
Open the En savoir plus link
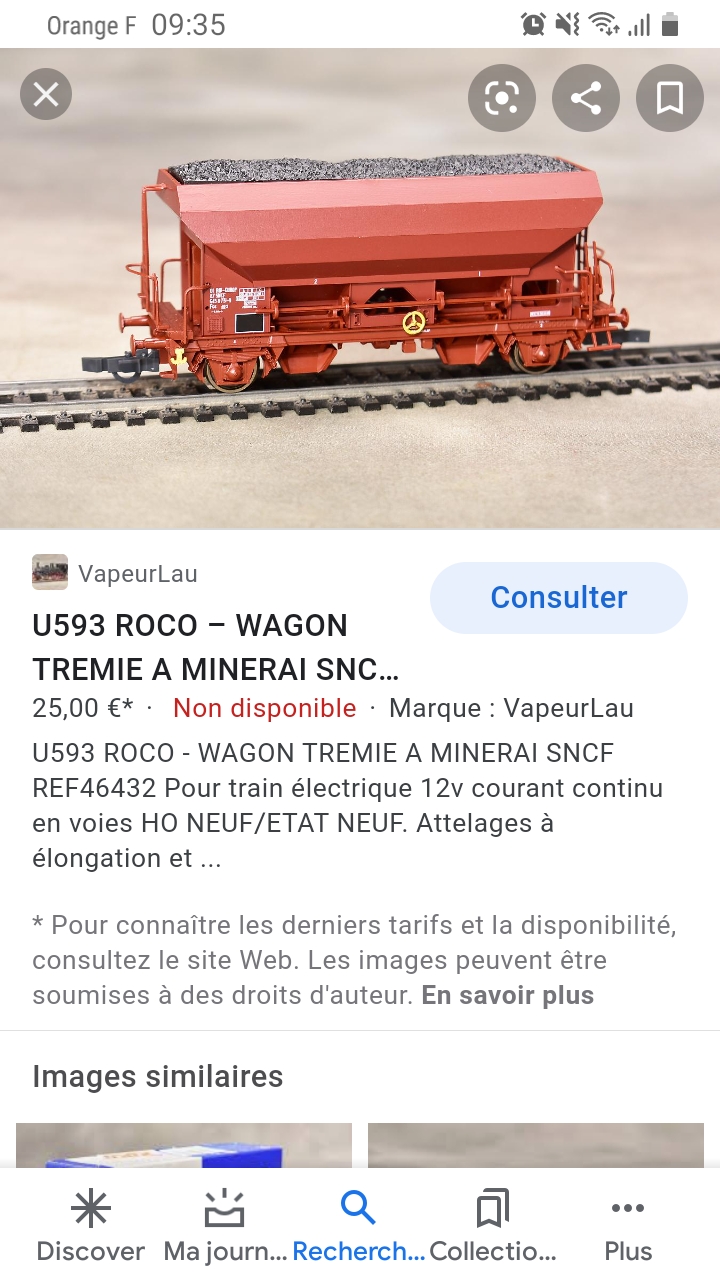point(508,995)
